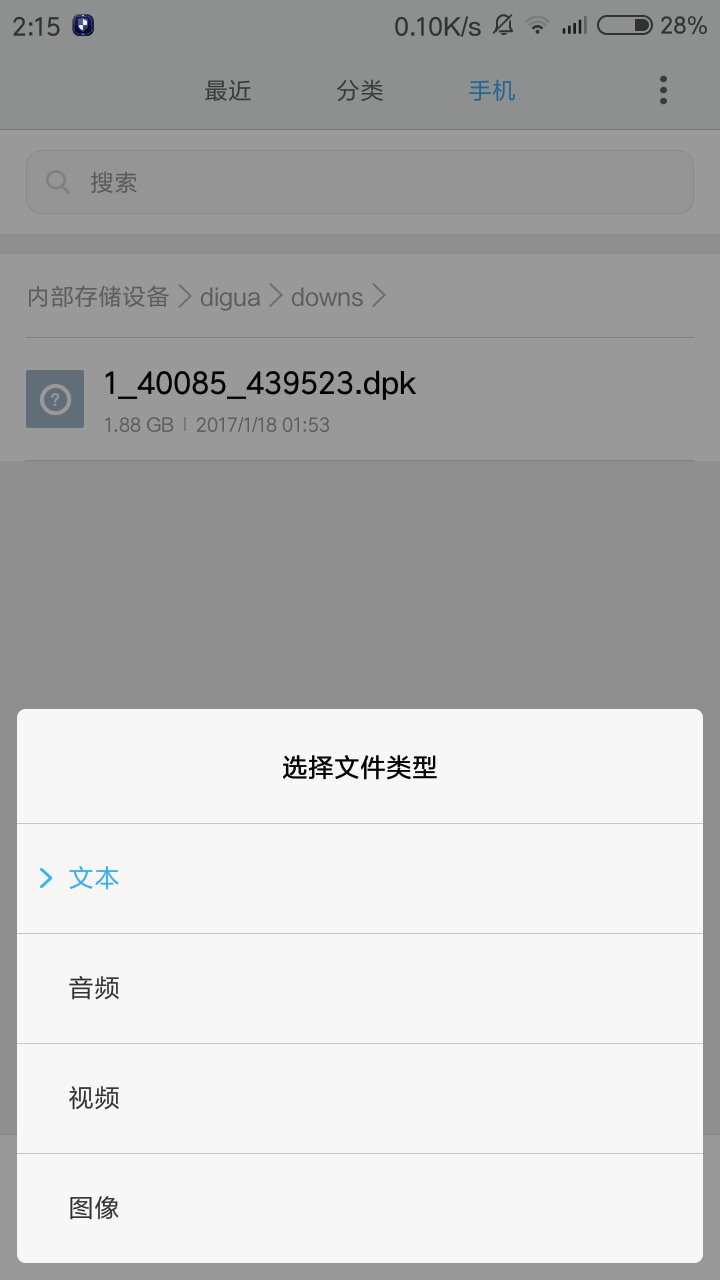
Task: Click the muted notifications bell icon
Action: point(503,25)
